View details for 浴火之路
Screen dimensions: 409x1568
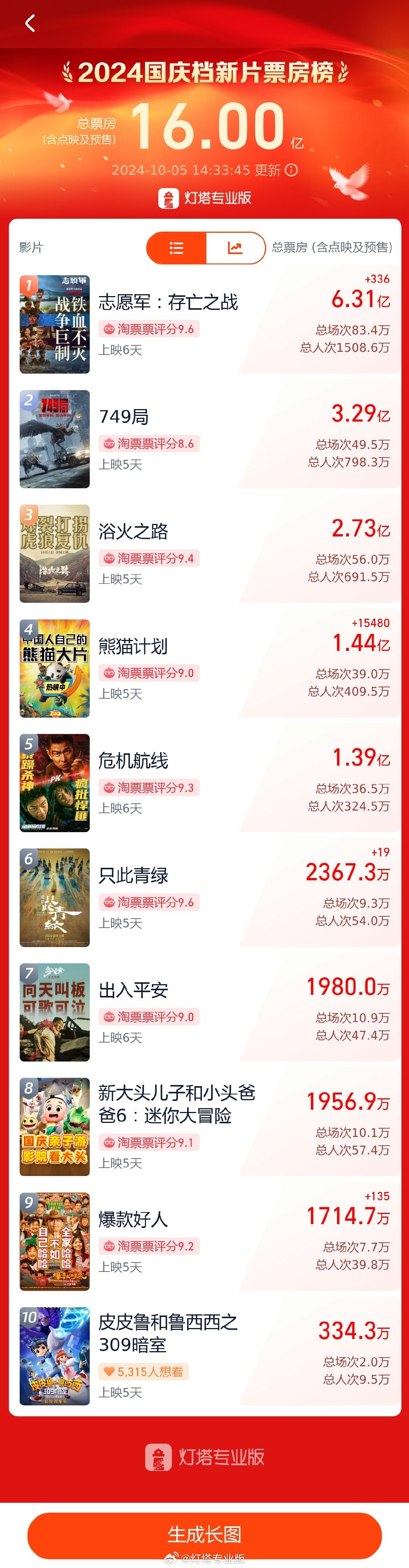point(134,532)
